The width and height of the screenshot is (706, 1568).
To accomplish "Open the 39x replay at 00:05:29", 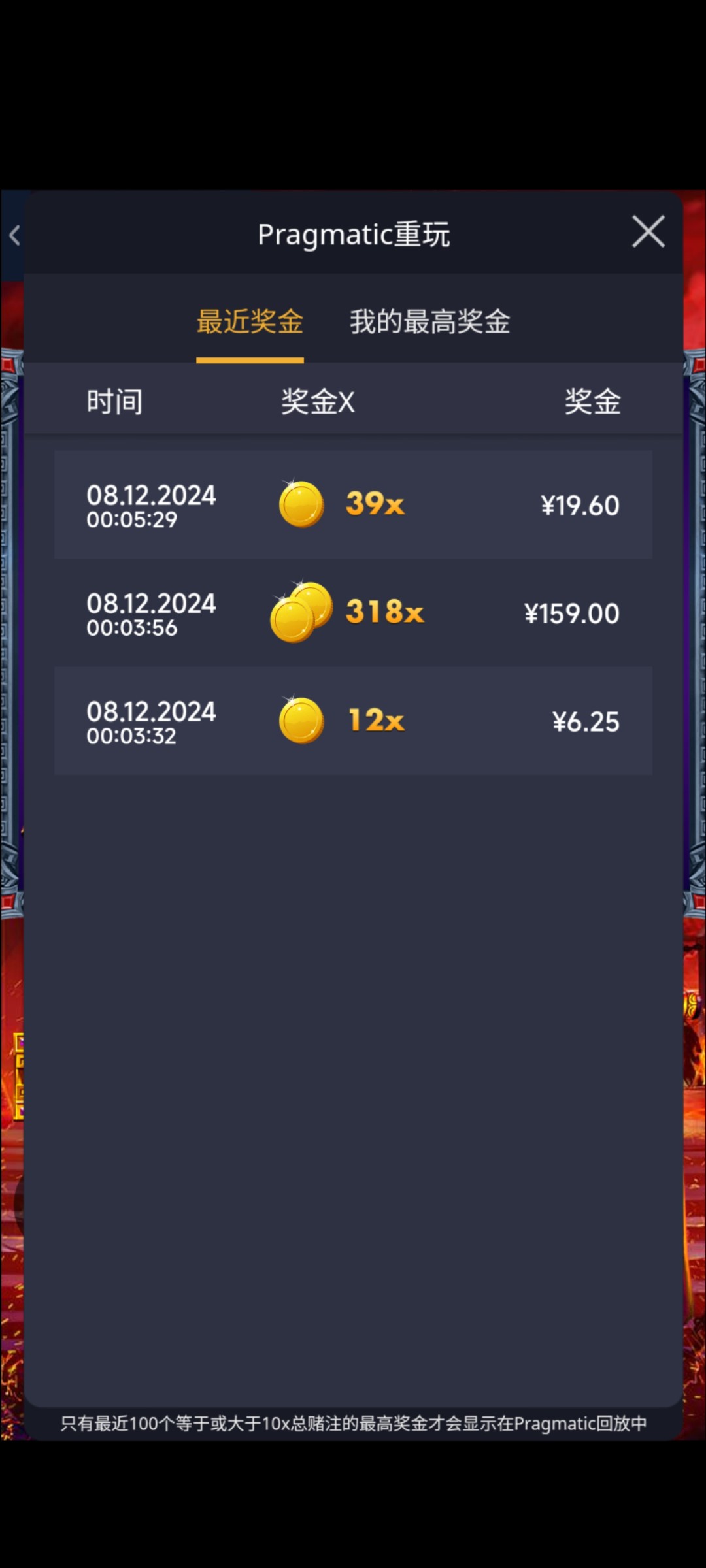I will [x=353, y=504].
